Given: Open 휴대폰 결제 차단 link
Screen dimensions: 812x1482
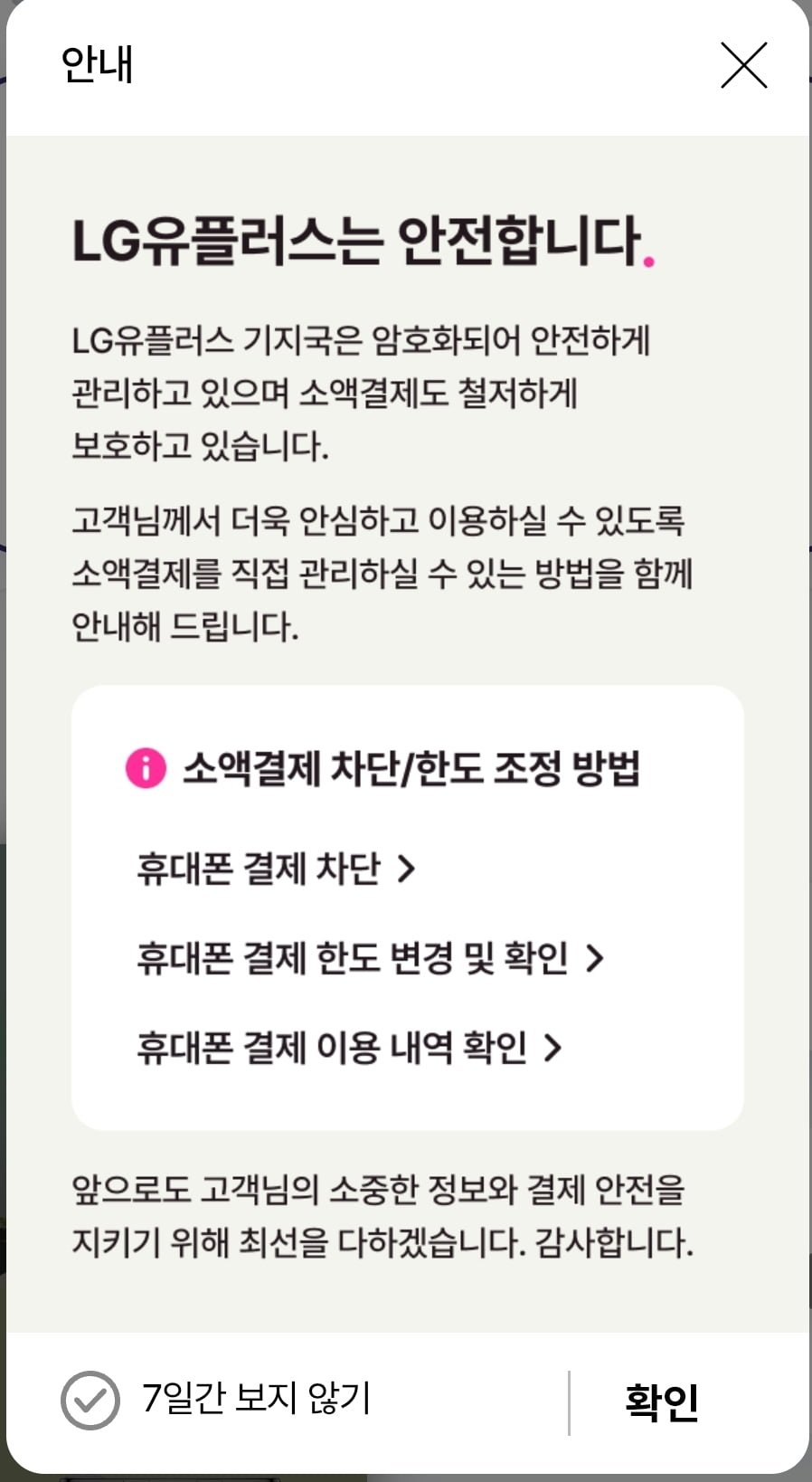Looking at the screenshot, I should click(x=275, y=869).
